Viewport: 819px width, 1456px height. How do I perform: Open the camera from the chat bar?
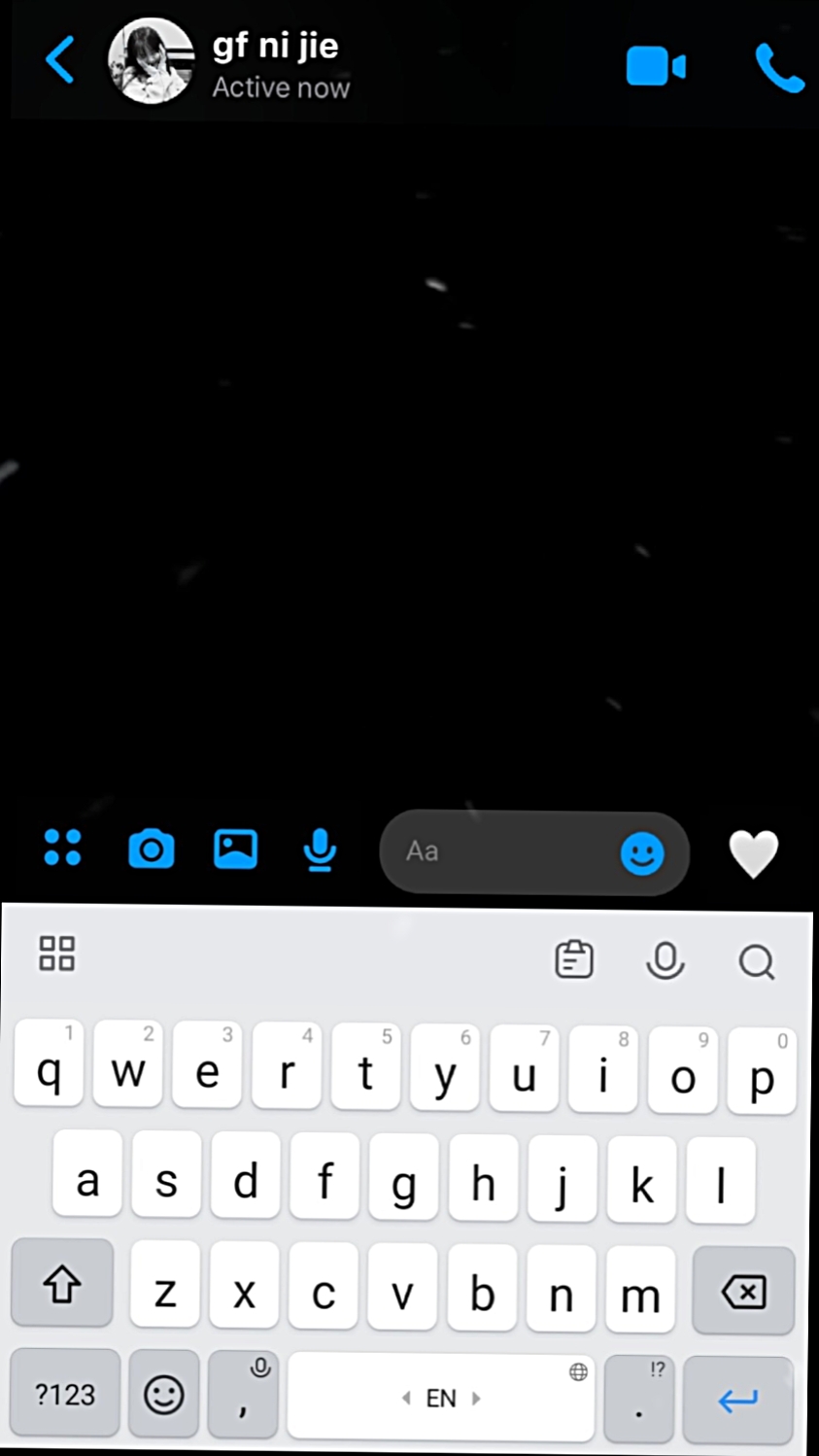[x=152, y=849]
